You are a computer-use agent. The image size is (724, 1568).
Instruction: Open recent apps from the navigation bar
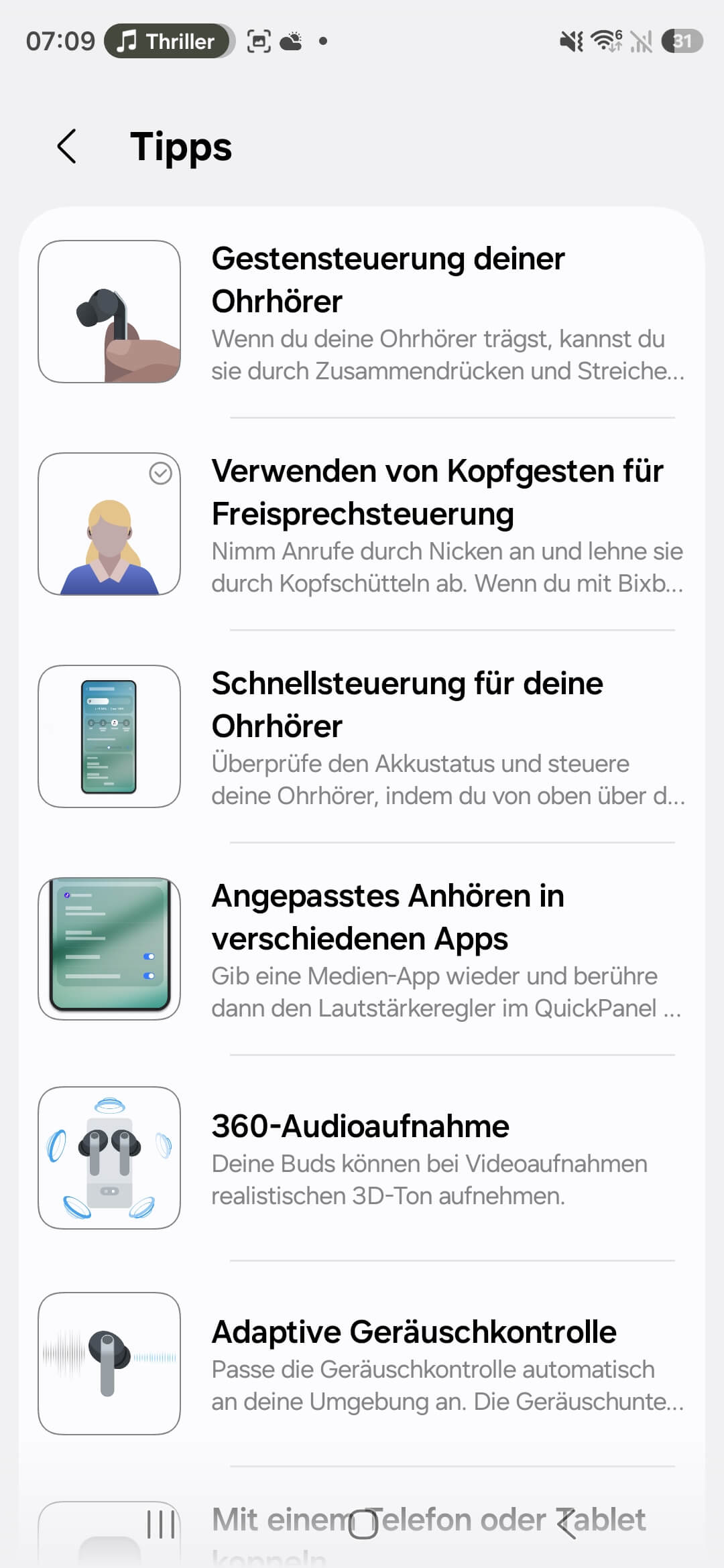161,1524
